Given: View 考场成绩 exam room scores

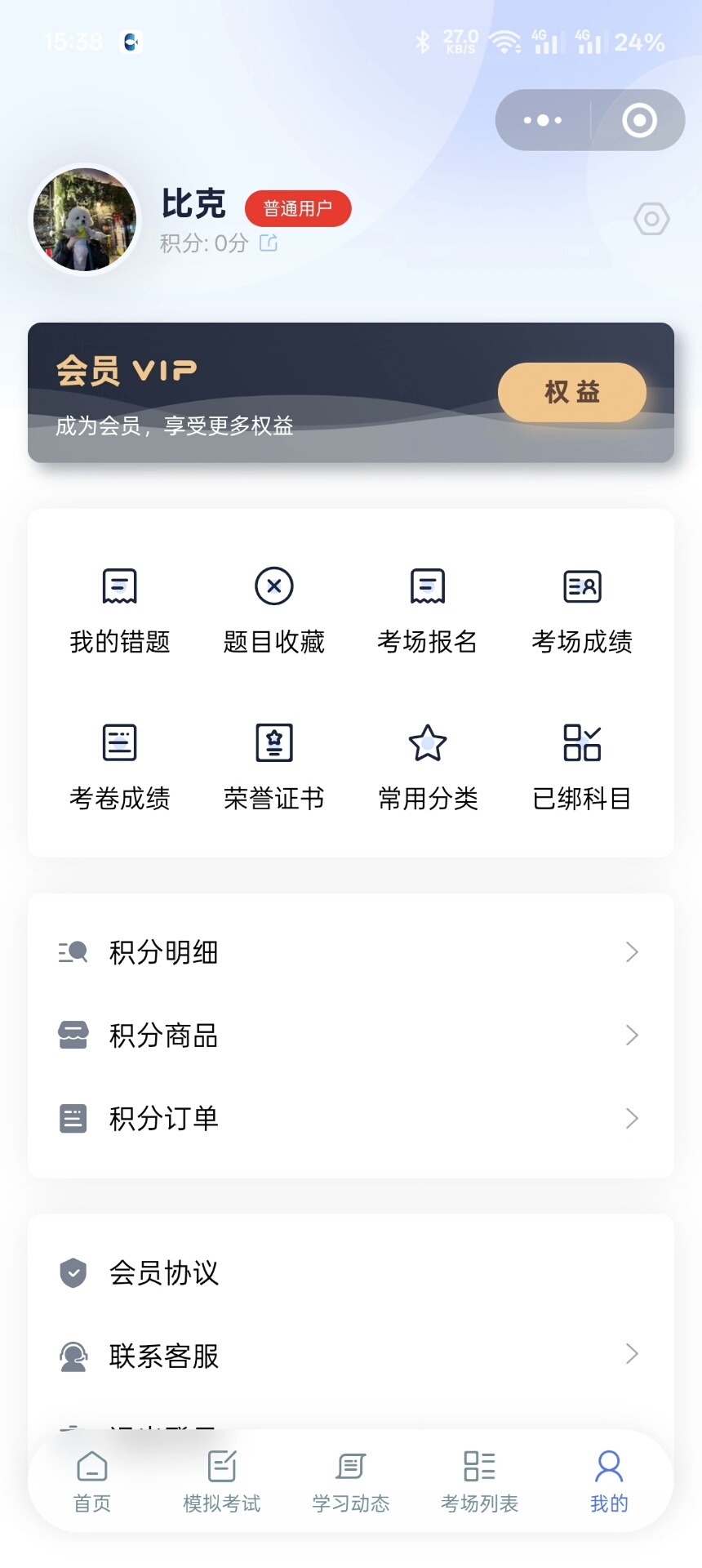Looking at the screenshot, I should pyautogui.click(x=582, y=610).
